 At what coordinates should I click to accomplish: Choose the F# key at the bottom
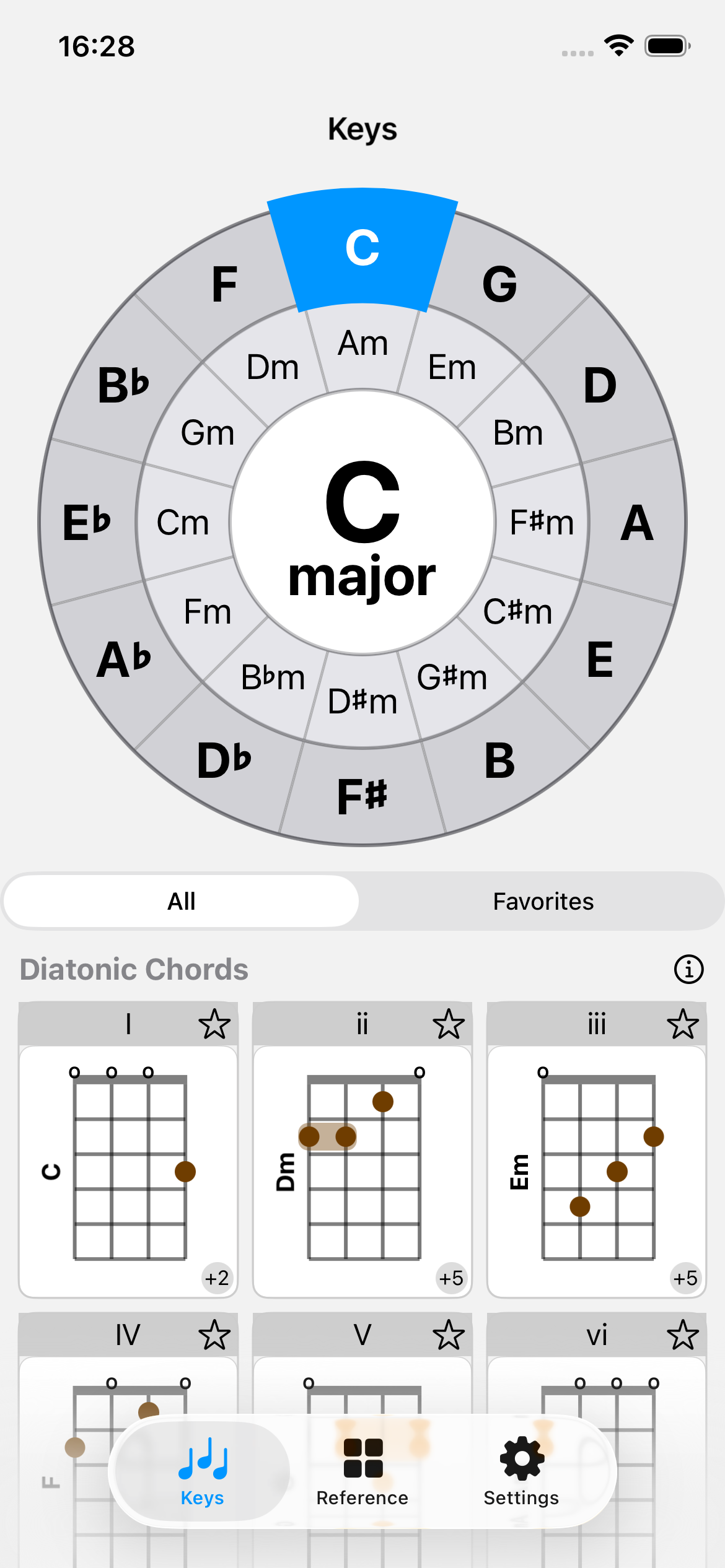pyautogui.click(x=362, y=796)
